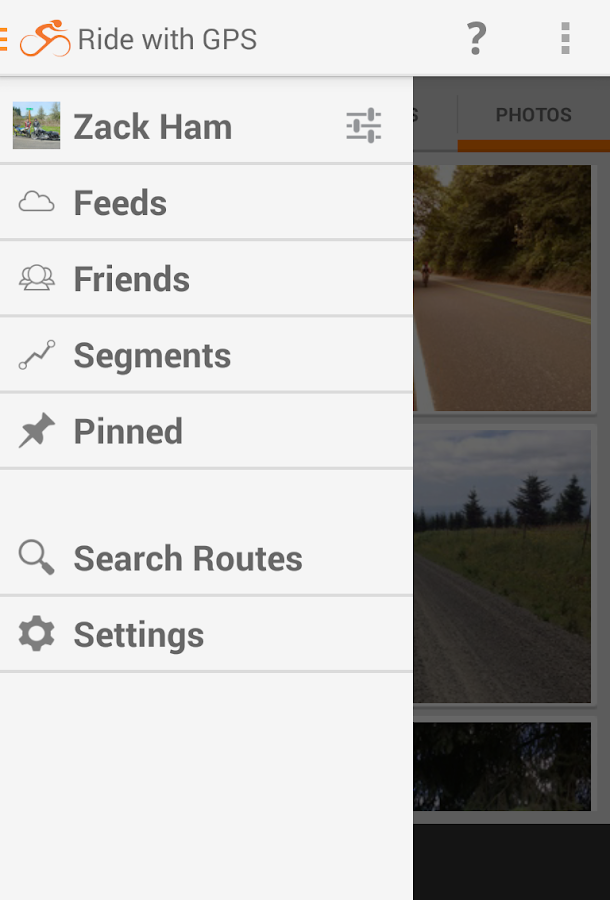Close the navigation drawer via hamburger icon
Screen dimensions: 610x900
[5, 39]
